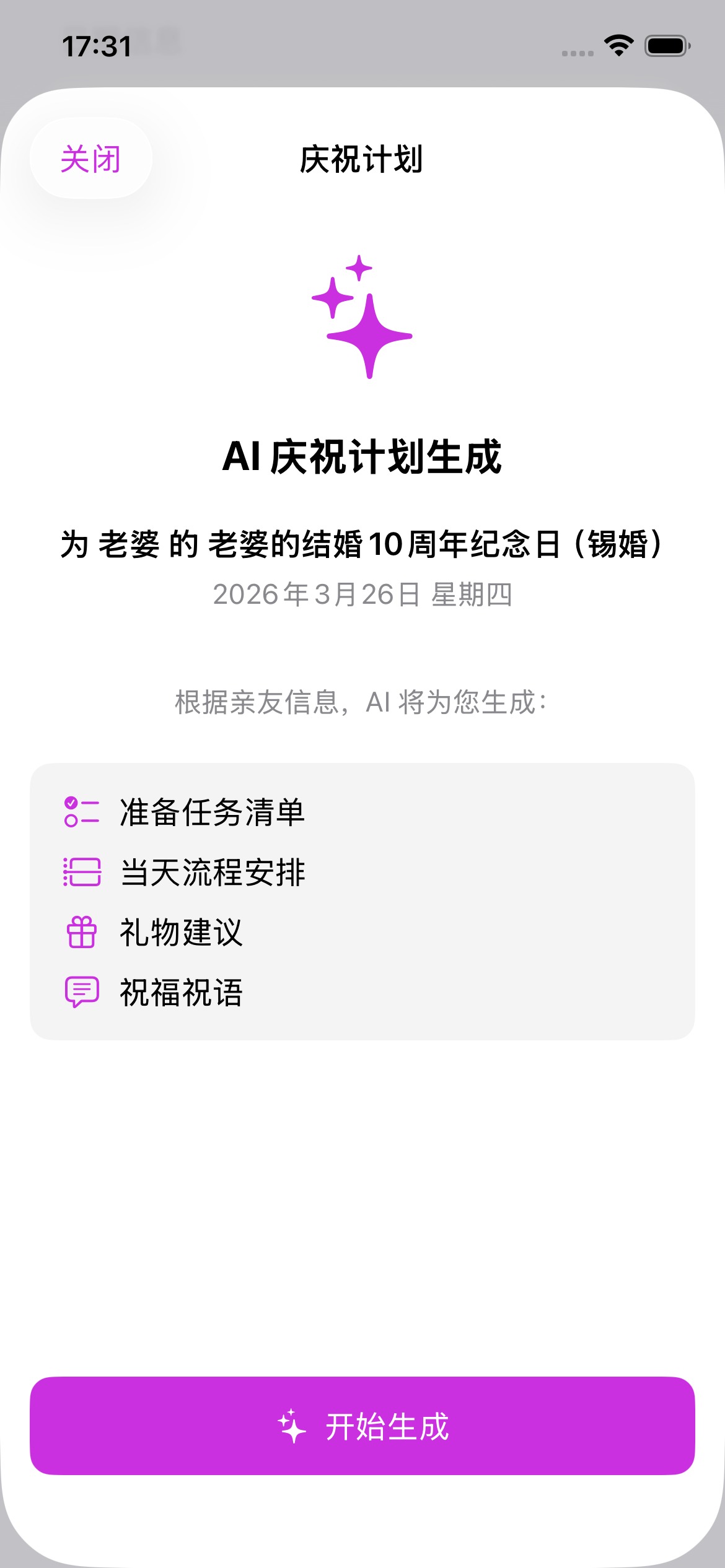Tap the Wi-Fi icon in the status bar
The width and height of the screenshot is (725, 1568).
(618, 45)
